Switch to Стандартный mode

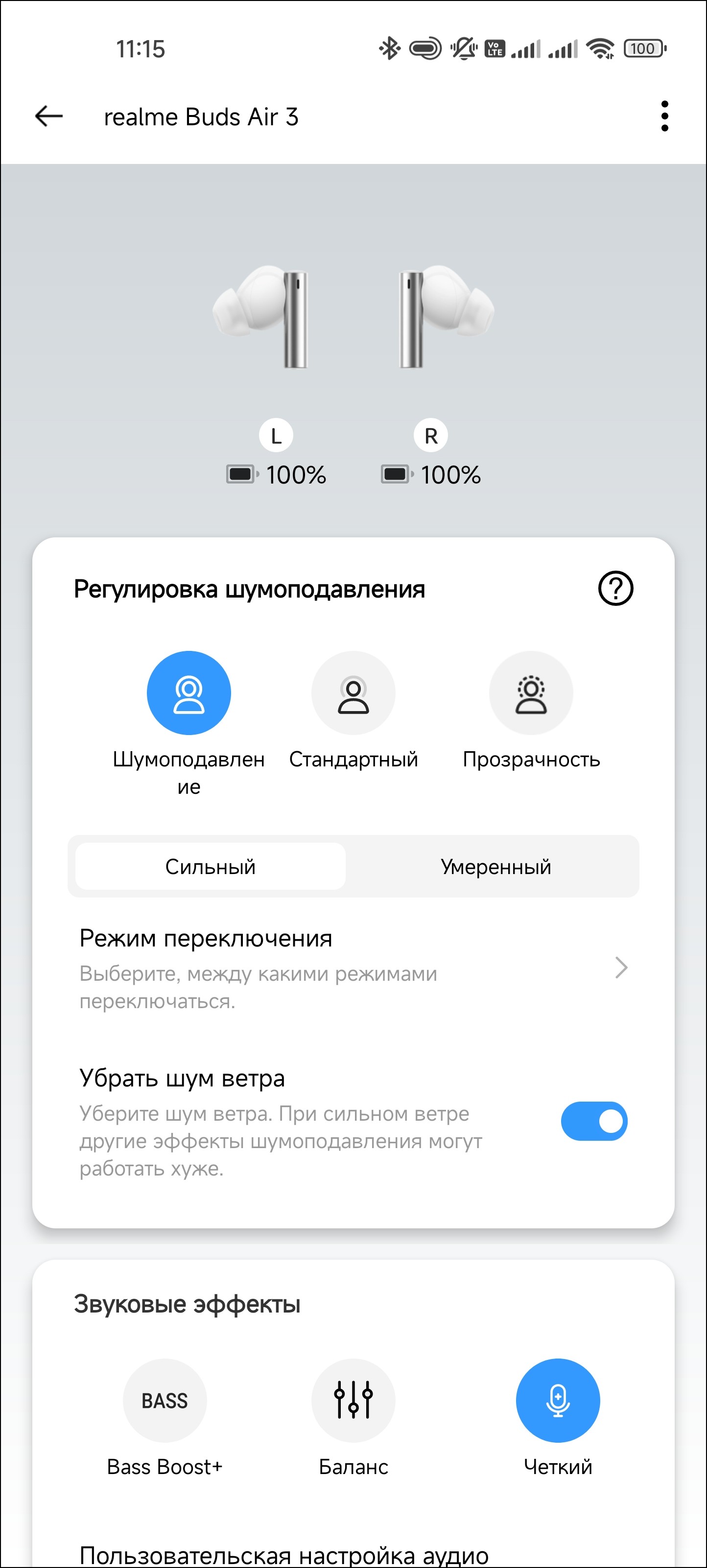click(353, 692)
